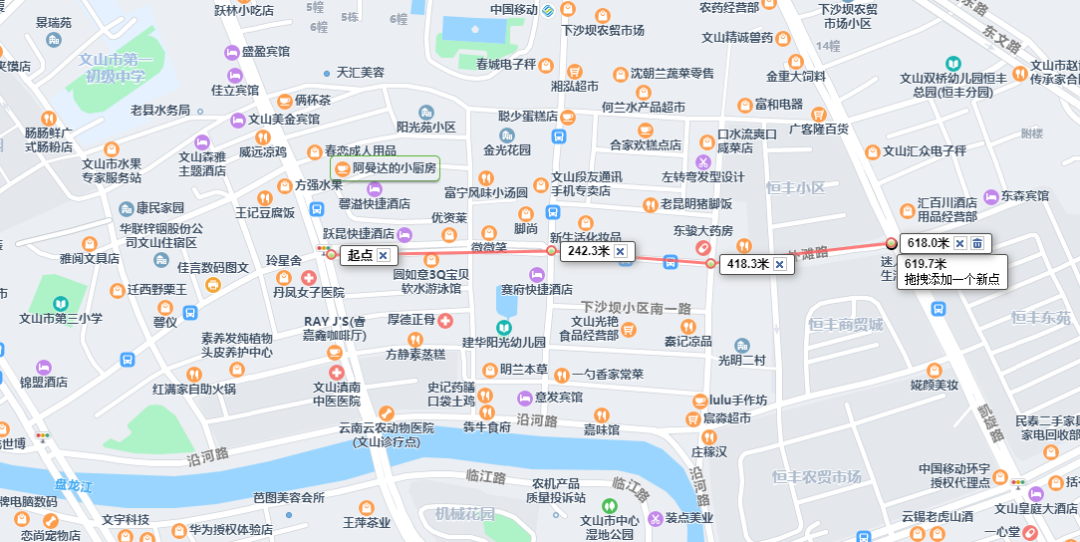Delete the 418.3米 measurement point
The height and width of the screenshot is (542, 1080).
click(779, 264)
